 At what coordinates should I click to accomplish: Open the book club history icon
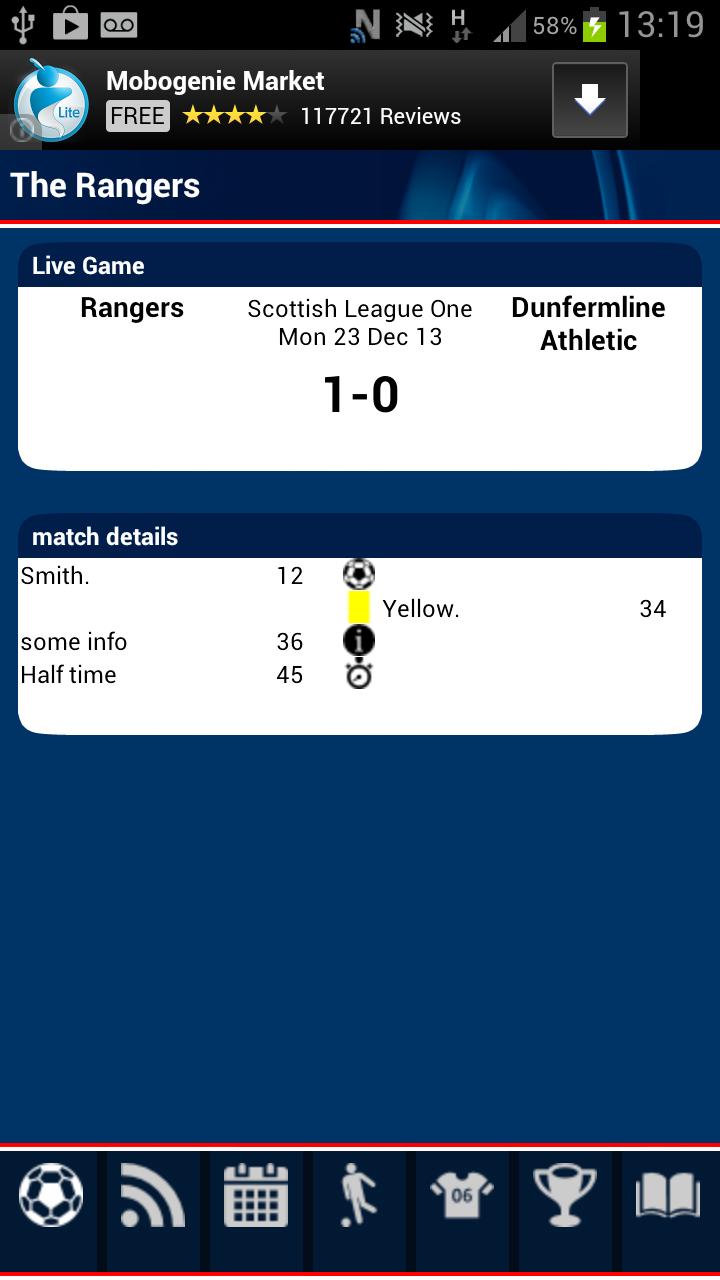pos(668,1196)
